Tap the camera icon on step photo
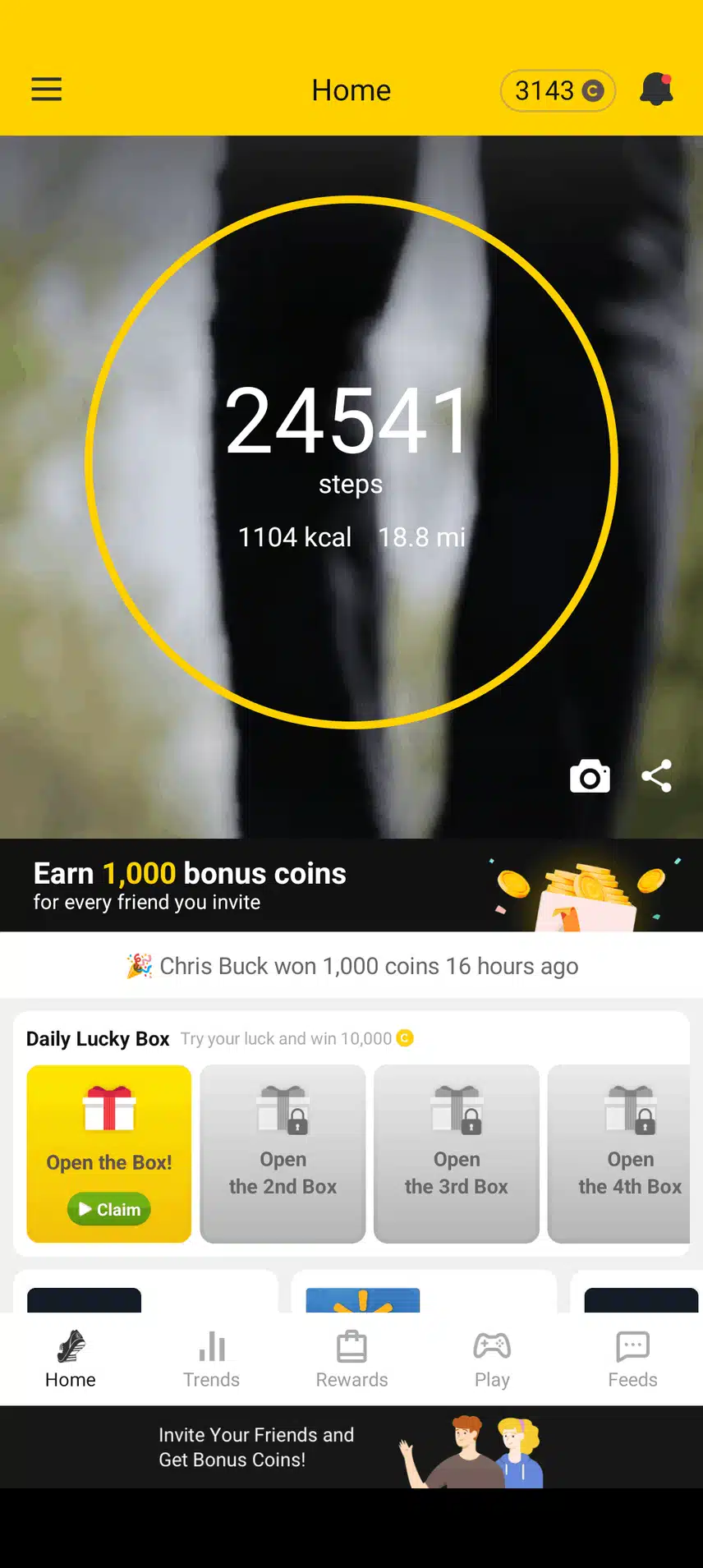 tap(590, 776)
